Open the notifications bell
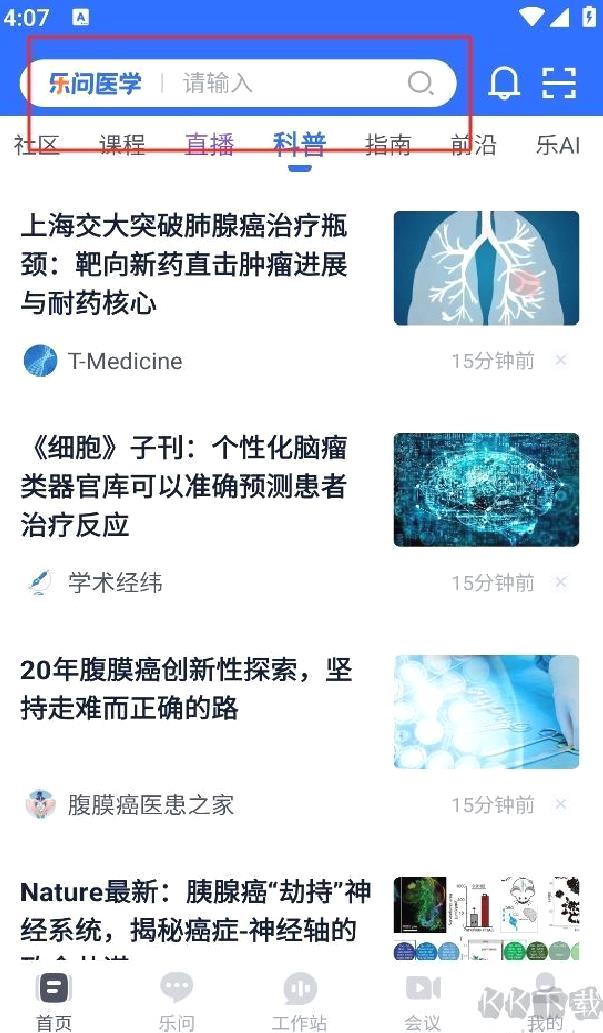The image size is (603, 1033). [x=504, y=84]
